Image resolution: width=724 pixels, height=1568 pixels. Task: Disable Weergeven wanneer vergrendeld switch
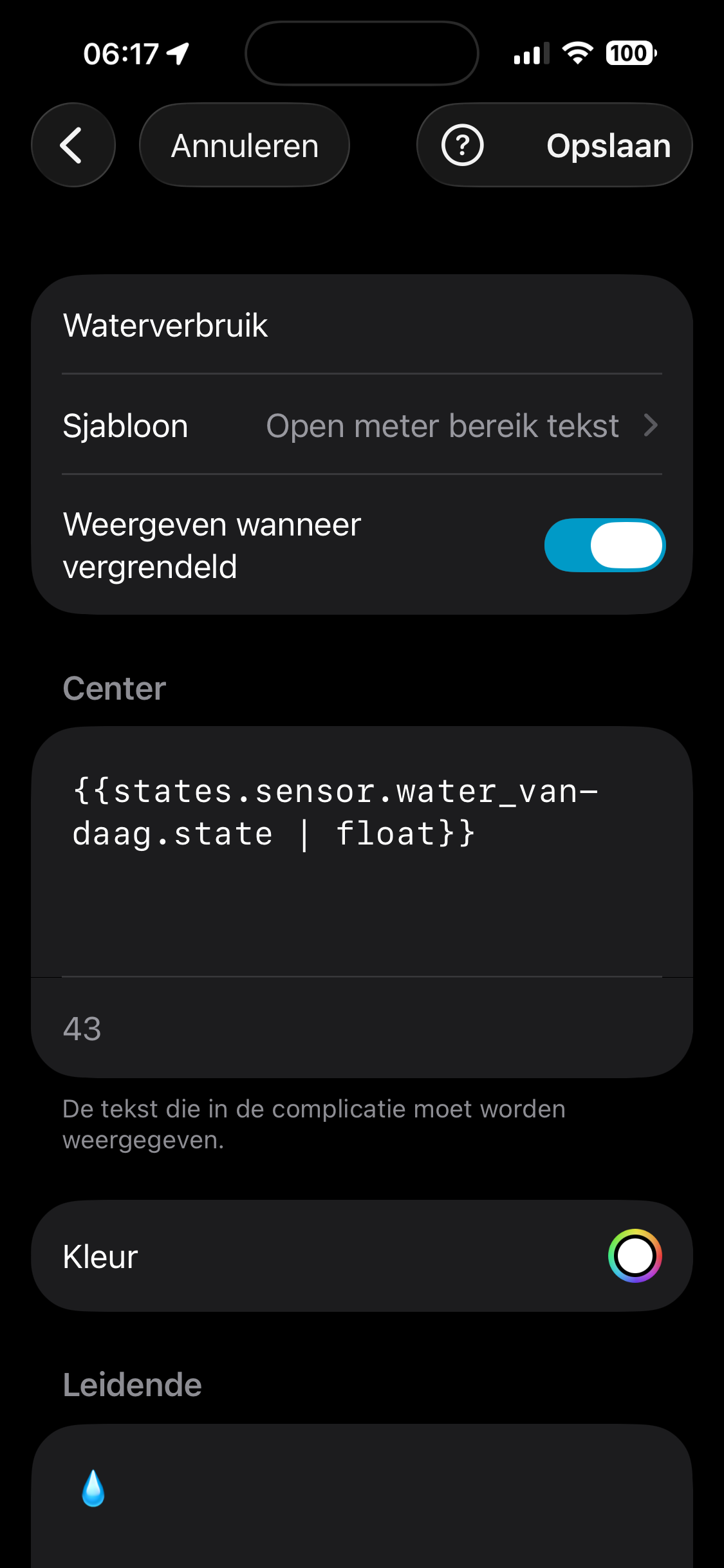pyautogui.click(x=604, y=545)
